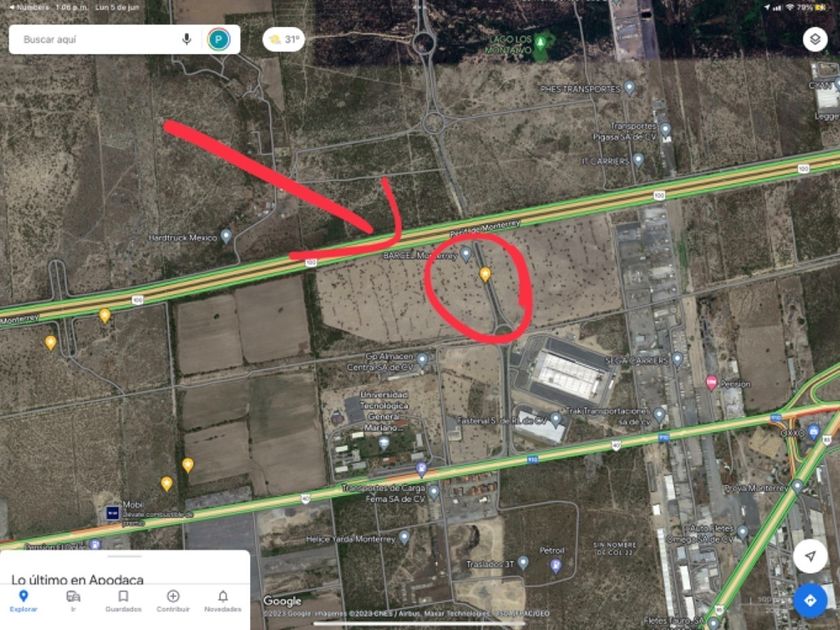The width and height of the screenshot is (840, 630).
Task: Select the PHES Transportes map pin
Action: click(x=629, y=88)
